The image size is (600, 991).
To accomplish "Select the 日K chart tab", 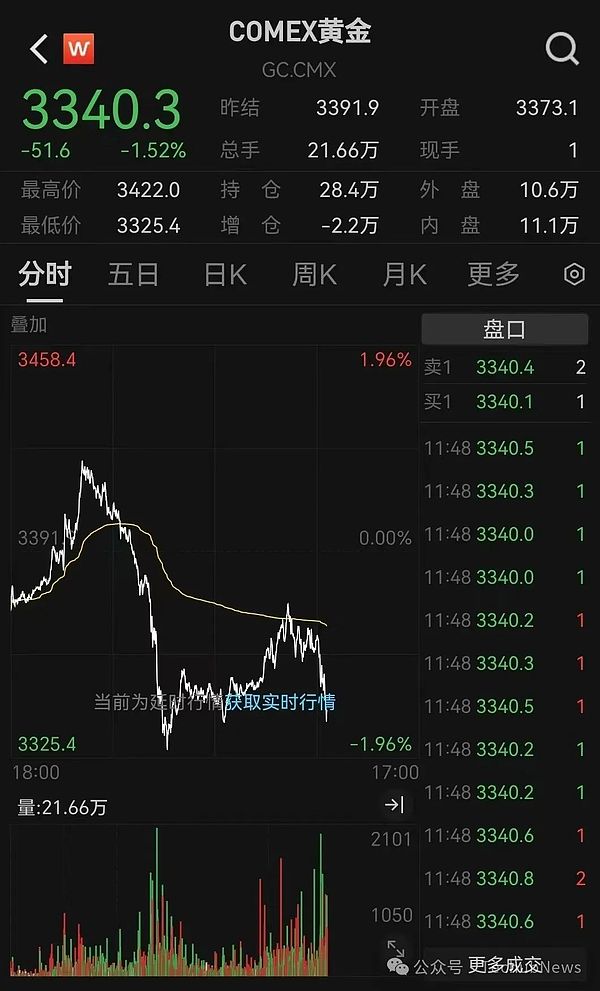I will 225,274.
